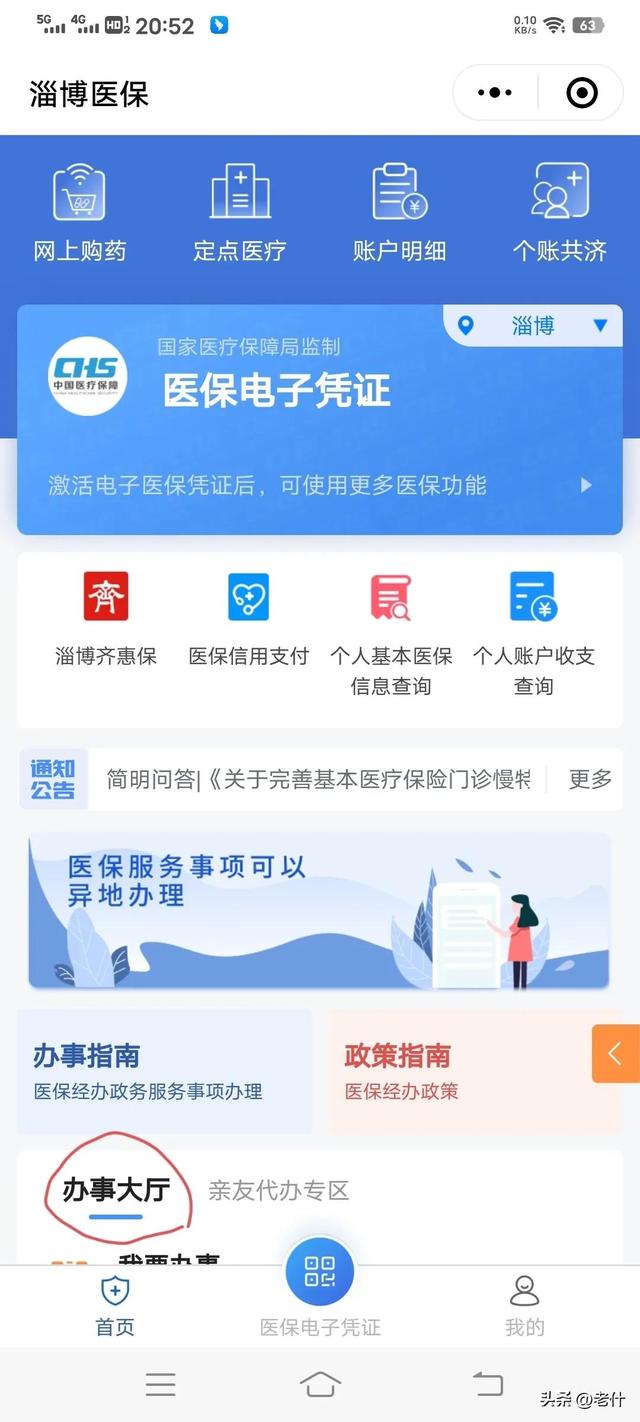Viewport: 640px width, 1422px height.
Task: Open the mini program overflow menu
Action: click(x=495, y=93)
